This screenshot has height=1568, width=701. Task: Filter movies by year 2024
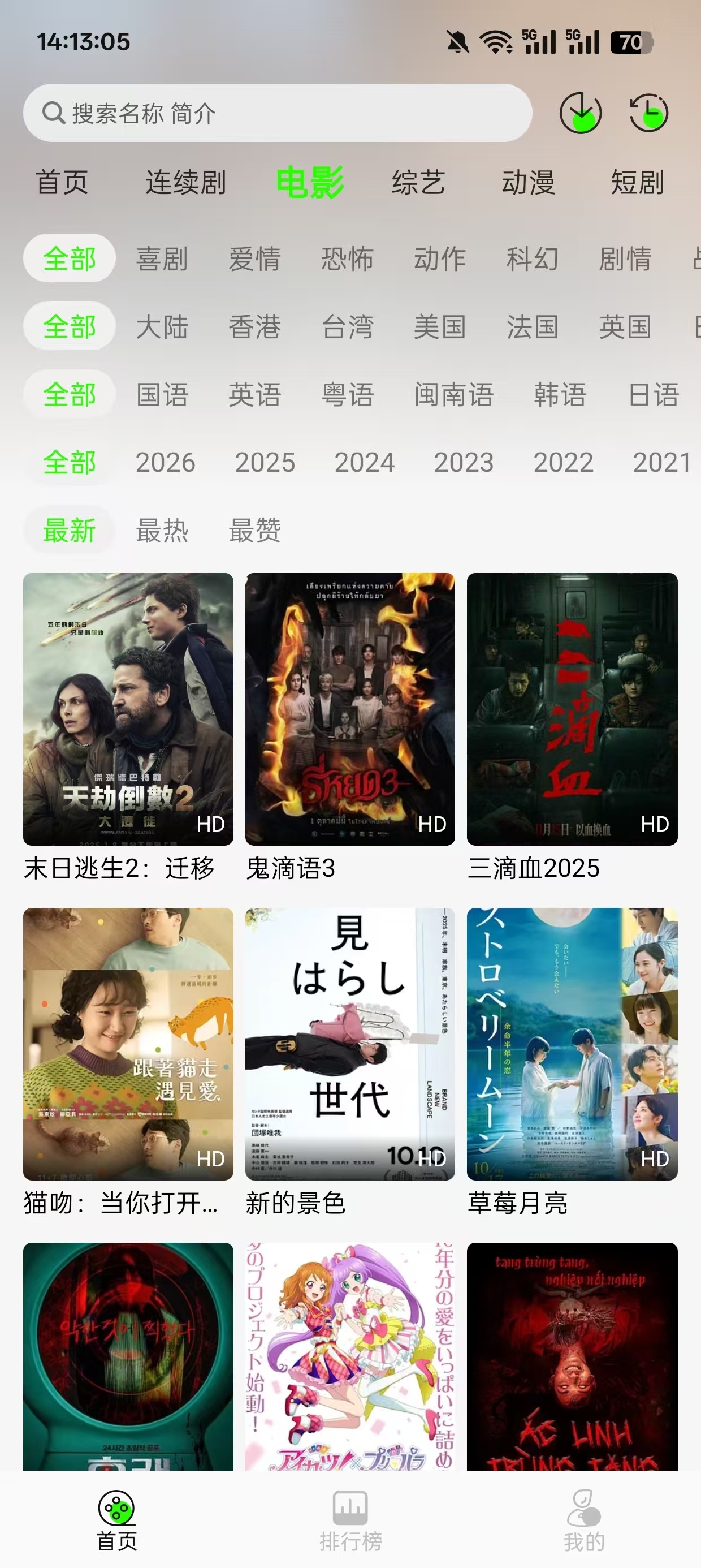[365, 463]
